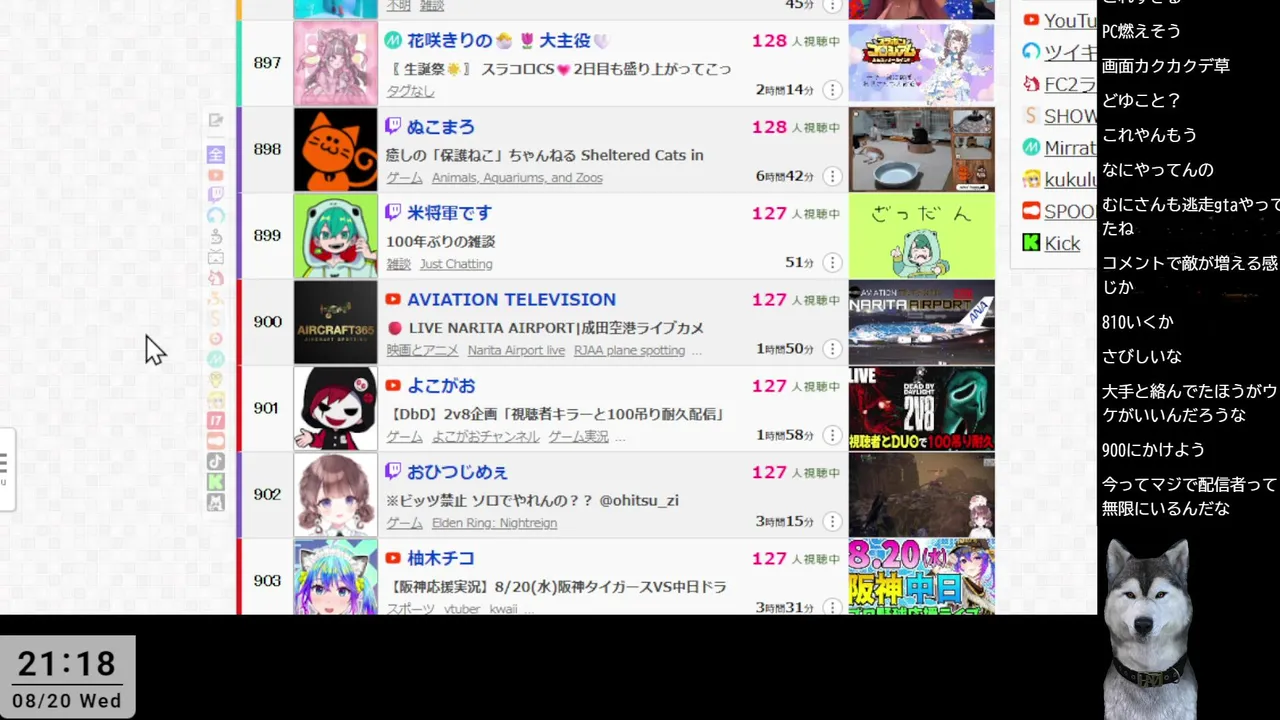Open おひつじめぇ's channel link
The height and width of the screenshot is (720, 1280).
(x=457, y=471)
